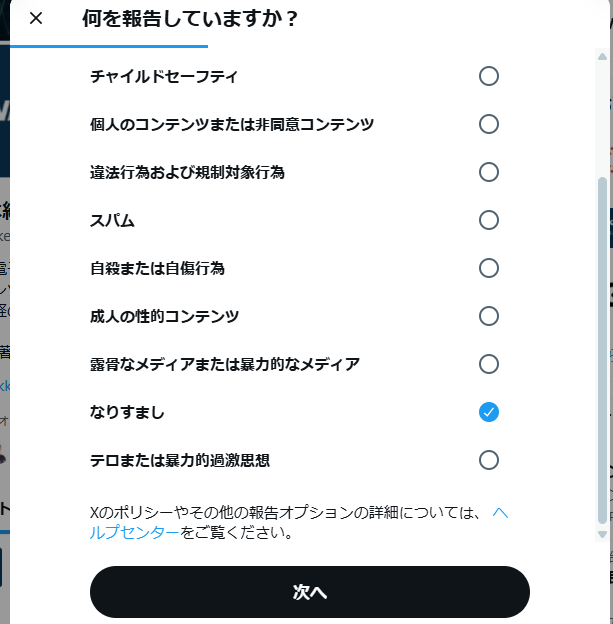Select スパム as report reason
The width and height of the screenshot is (613, 624).
click(x=488, y=220)
